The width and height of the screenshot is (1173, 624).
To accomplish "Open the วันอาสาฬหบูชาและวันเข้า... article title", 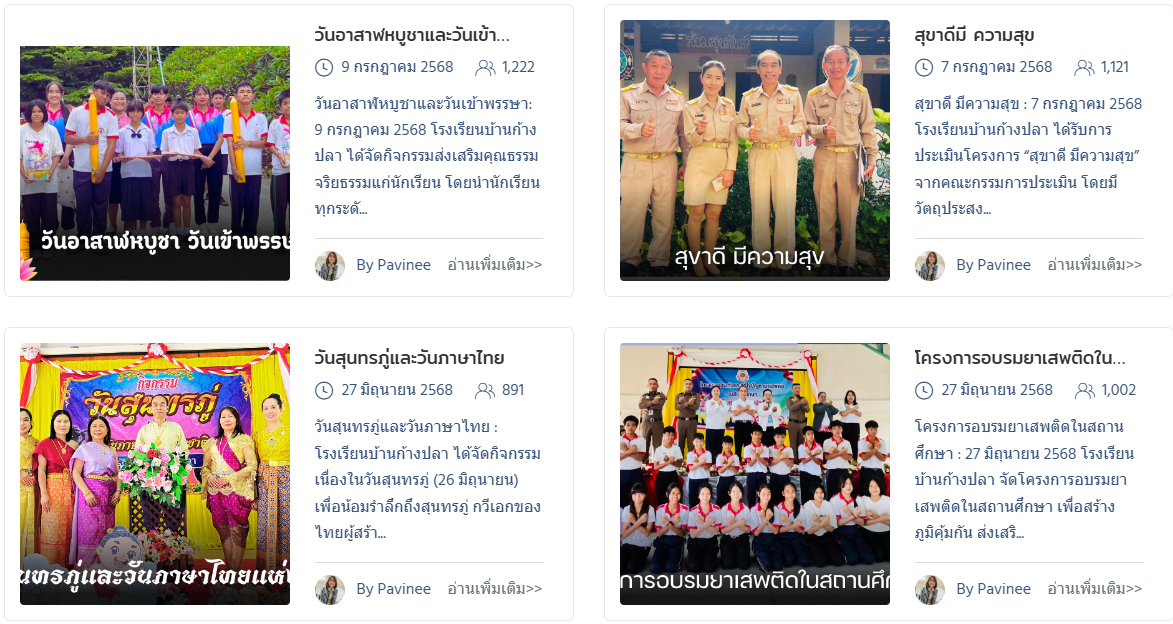I will point(412,35).
